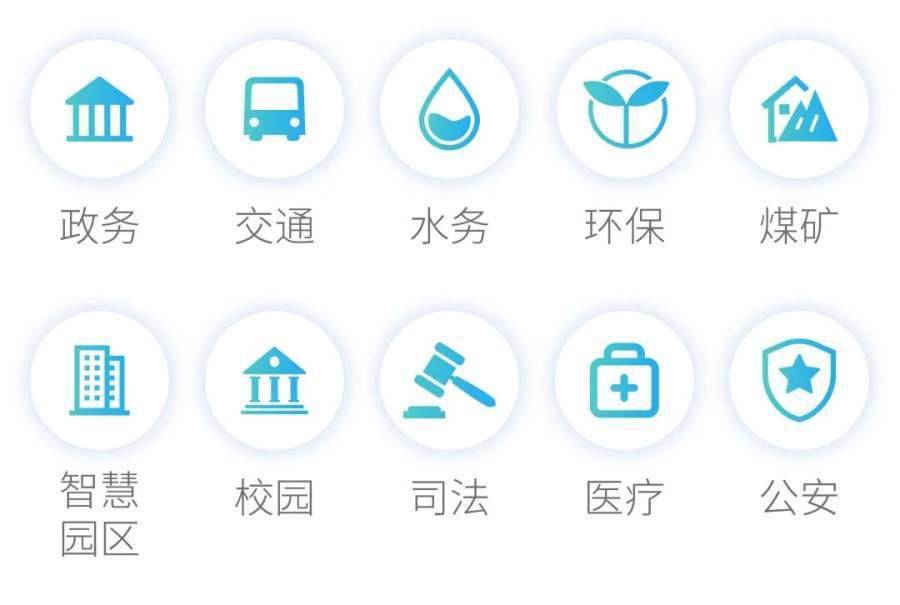Open the 政务 category
This screenshot has height=605, width=900.
click(x=99, y=109)
